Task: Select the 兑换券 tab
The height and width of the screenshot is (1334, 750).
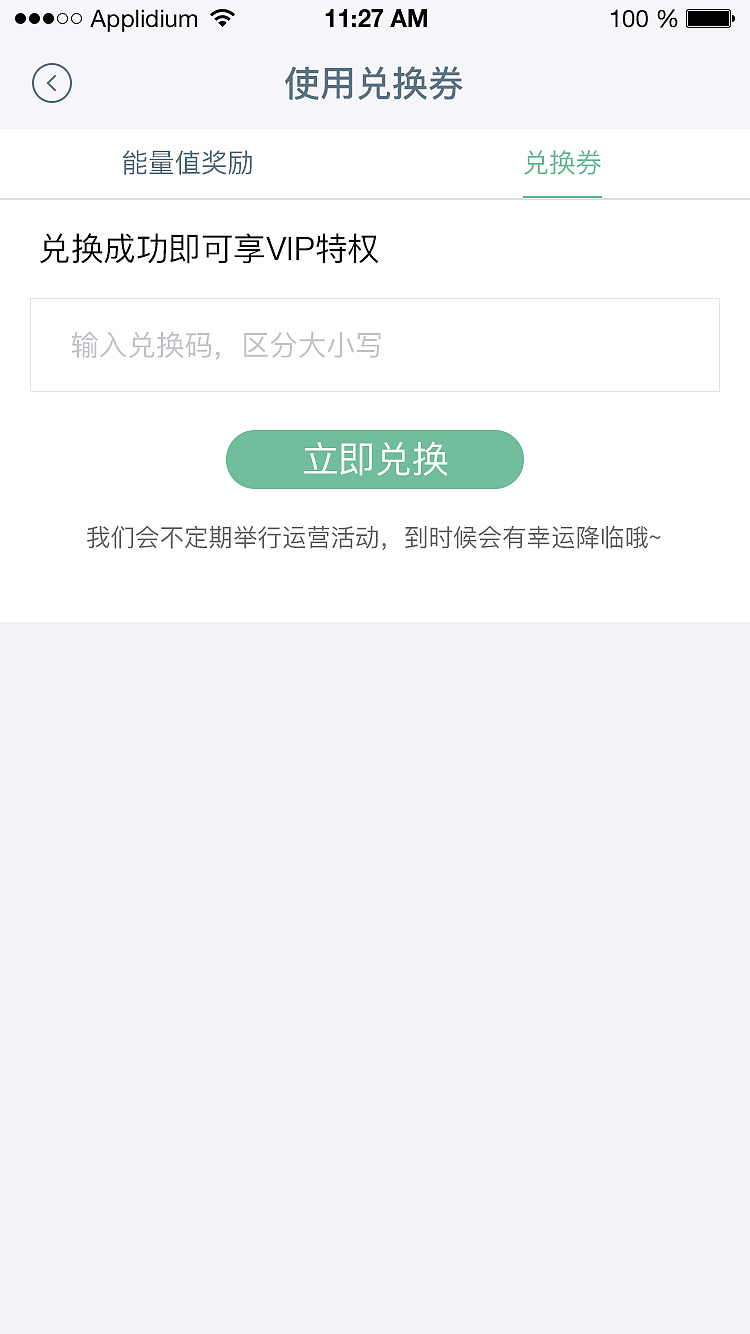Action: (561, 163)
